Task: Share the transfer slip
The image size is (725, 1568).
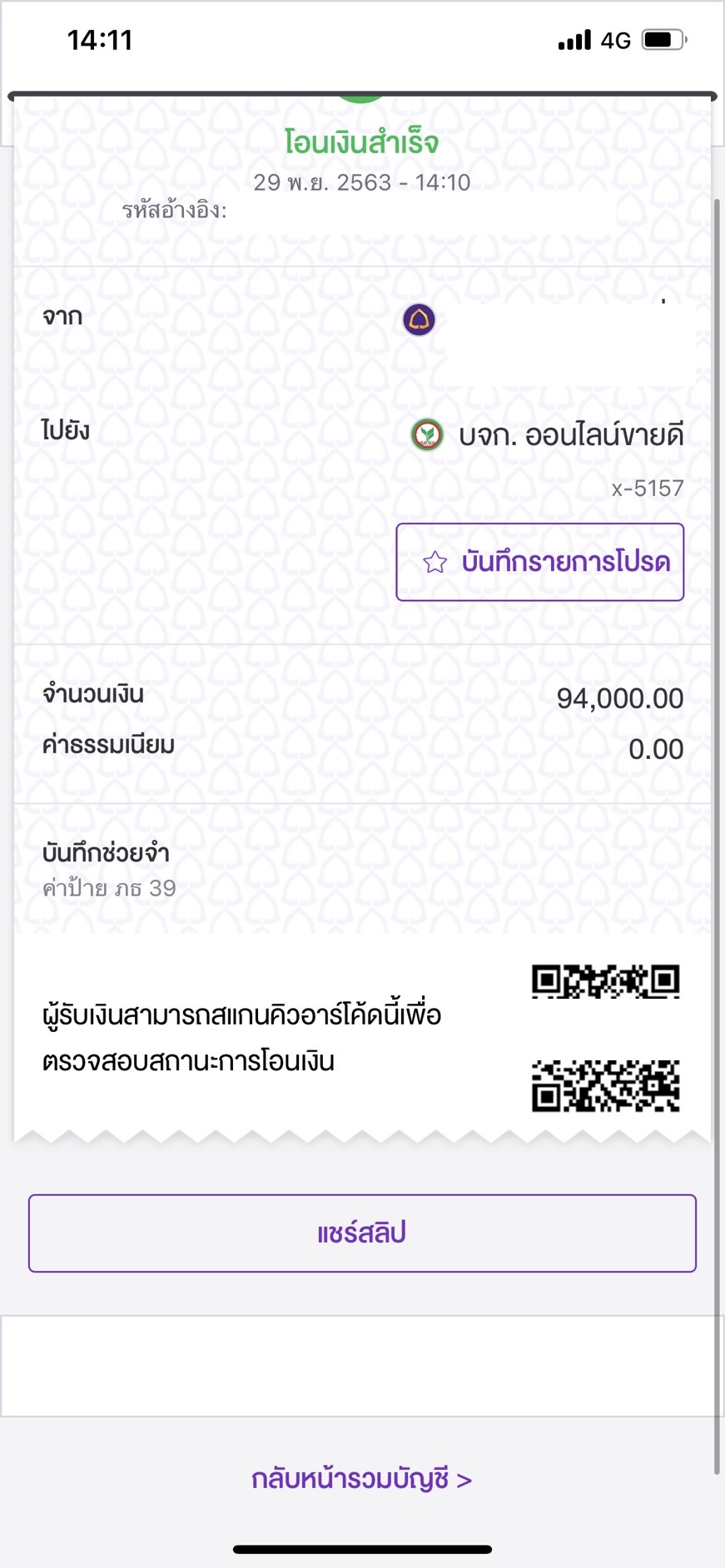Action: [362, 1233]
